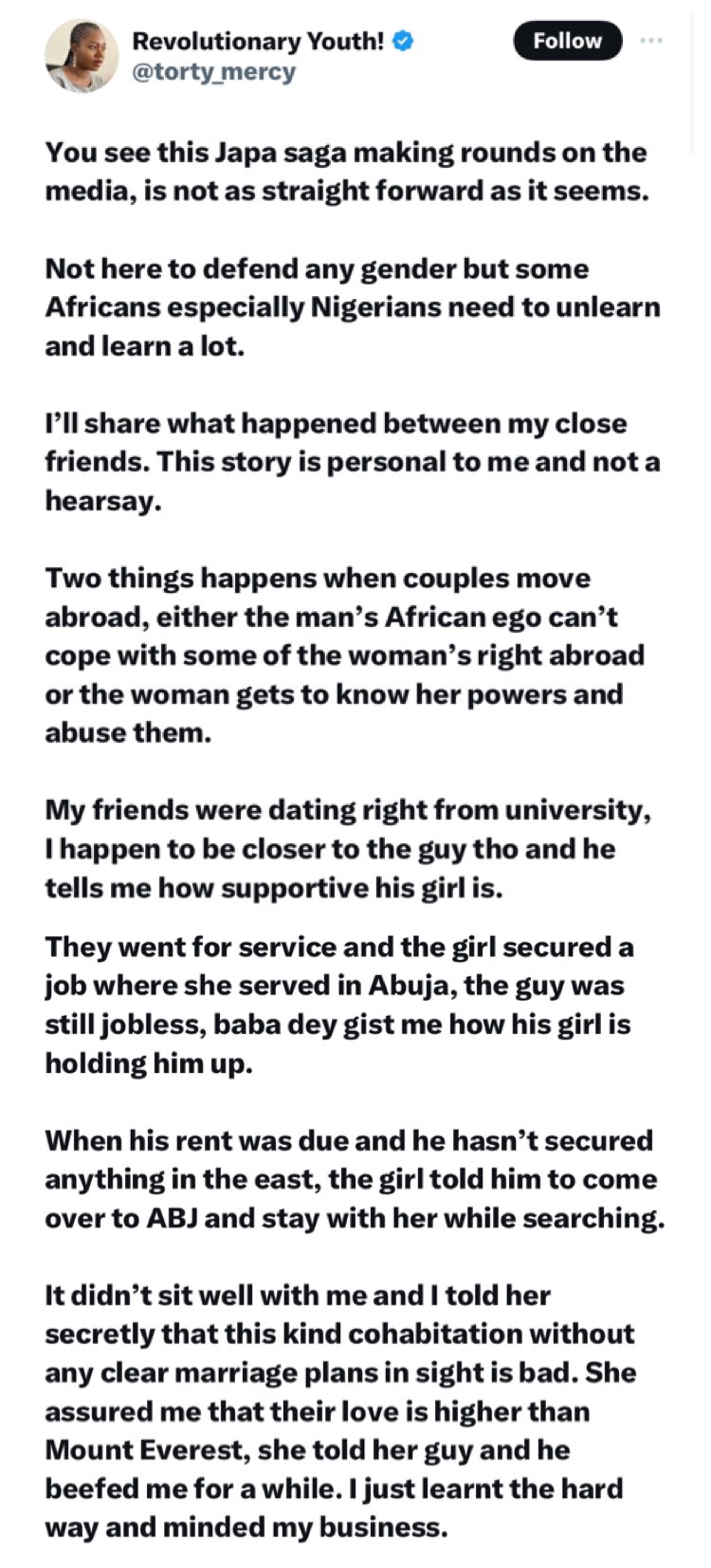Open the post's three-dot overflow menu
This screenshot has height=1568, width=711.
651,41
